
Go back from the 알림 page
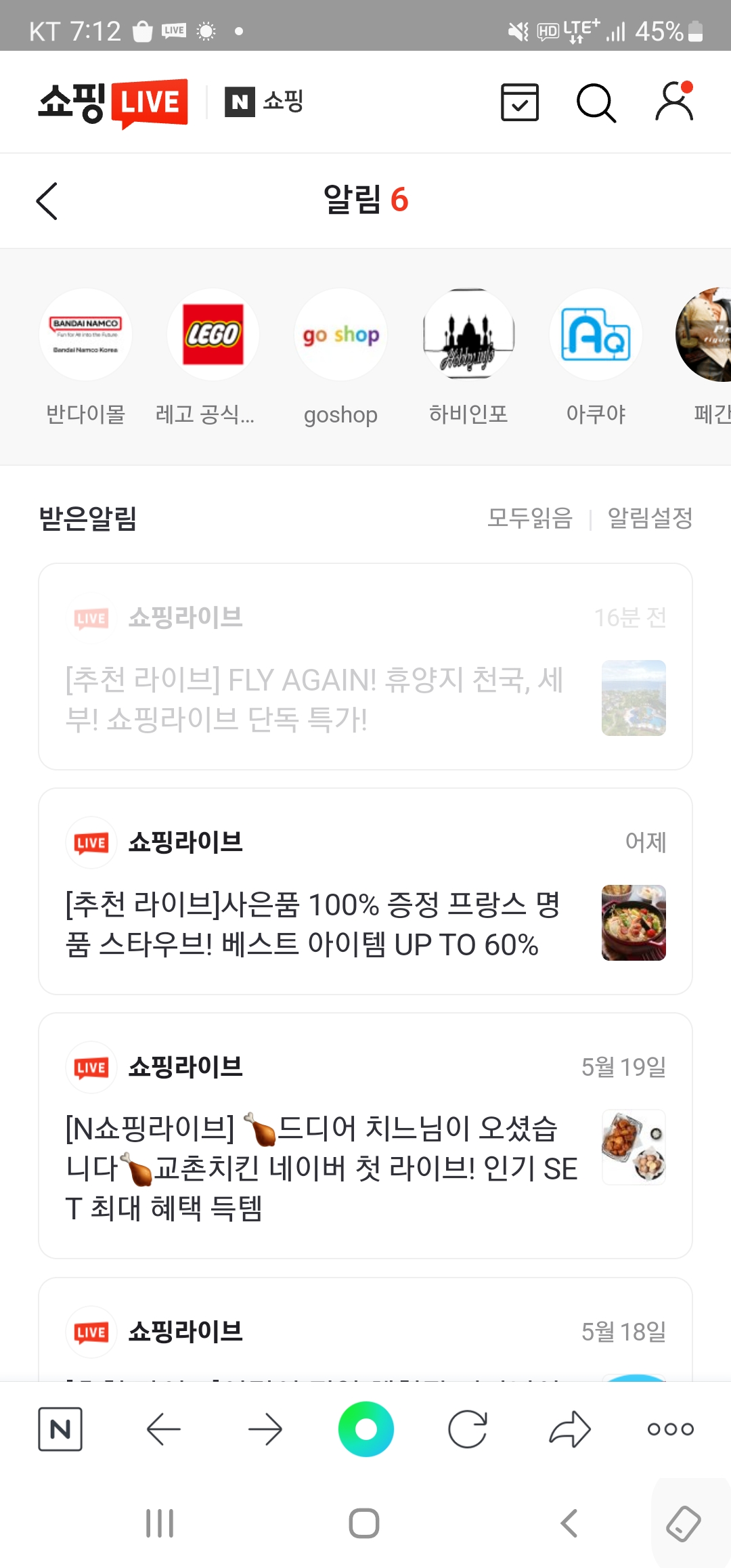click(x=47, y=201)
